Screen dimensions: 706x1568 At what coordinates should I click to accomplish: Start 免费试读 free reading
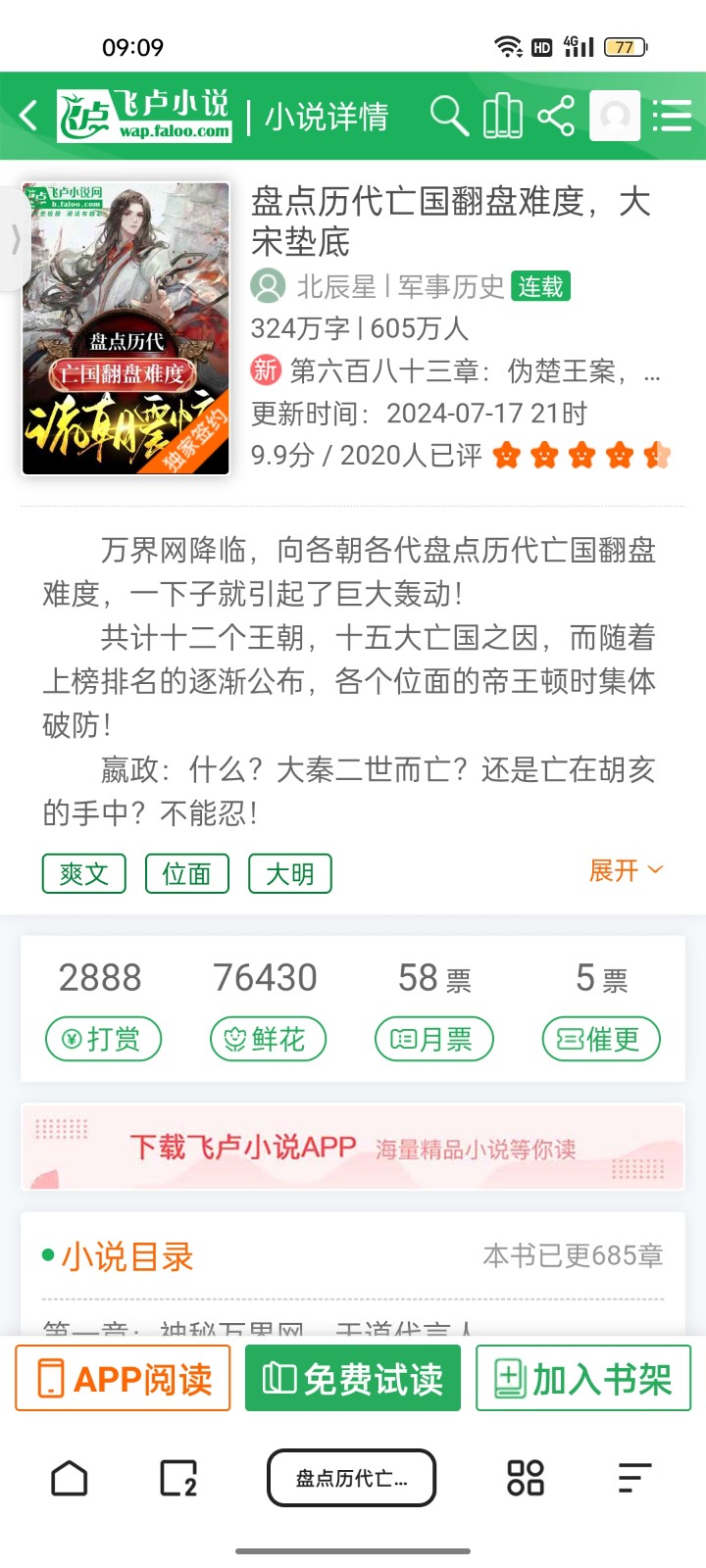pos(353,1378)
